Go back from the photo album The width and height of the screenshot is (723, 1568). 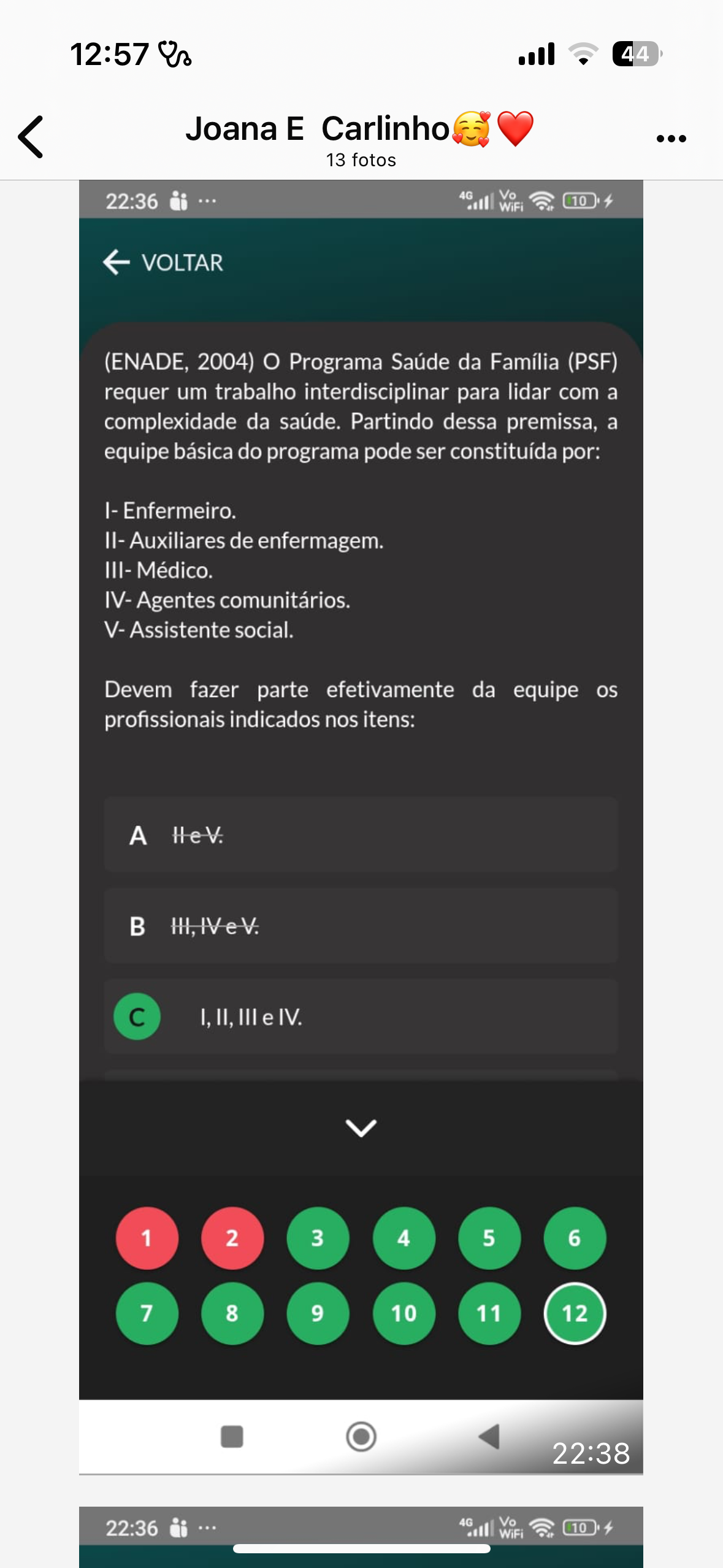(x=31, y=137)
